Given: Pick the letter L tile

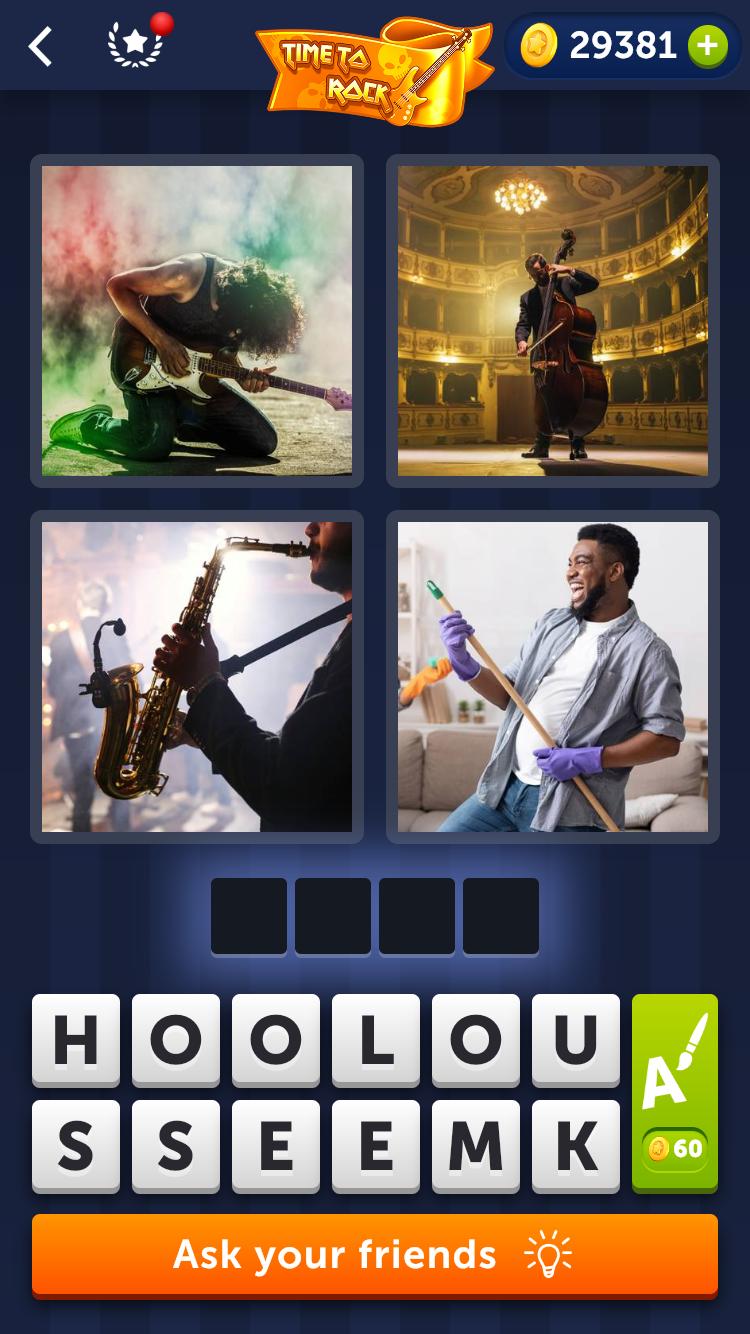Looking at the screenshot, I should (376, 1040).
